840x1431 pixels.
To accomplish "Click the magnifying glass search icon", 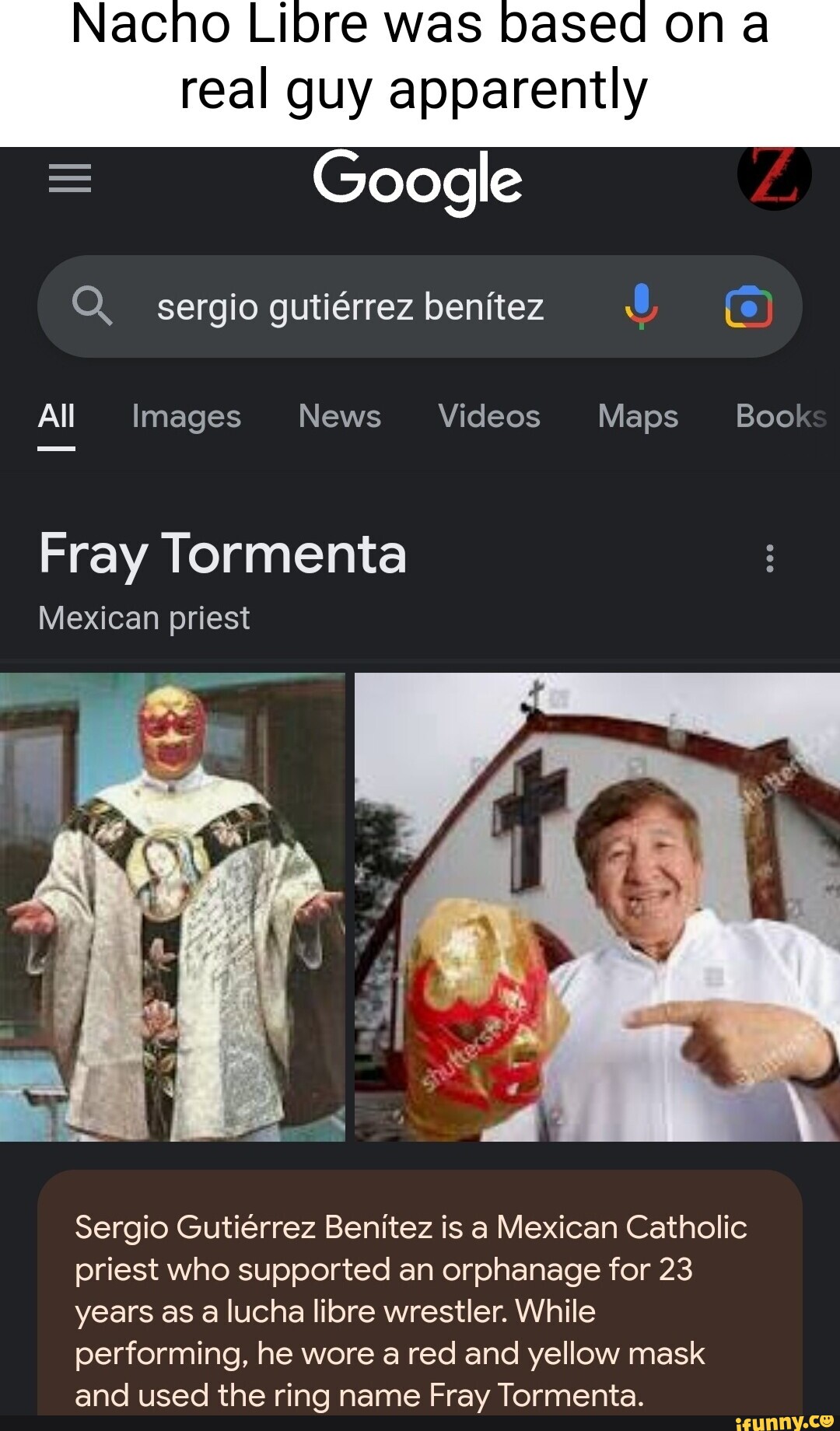I will tap(92, 306).
